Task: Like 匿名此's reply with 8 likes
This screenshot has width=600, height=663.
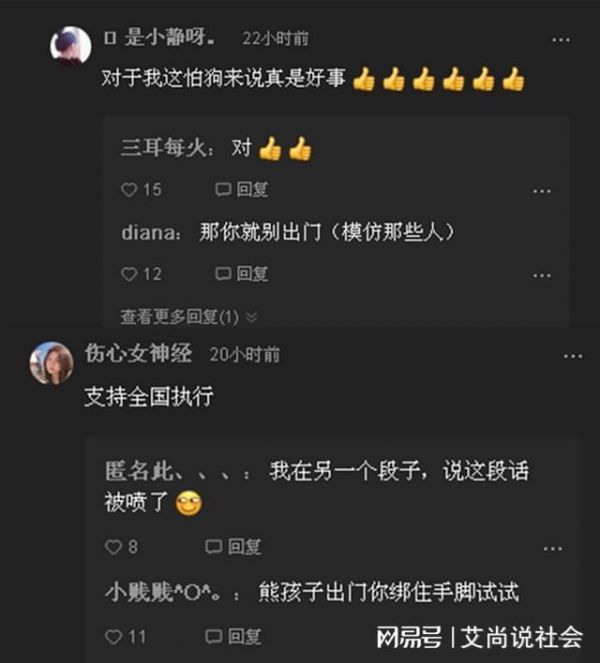Action: click(x=113, y=547)
